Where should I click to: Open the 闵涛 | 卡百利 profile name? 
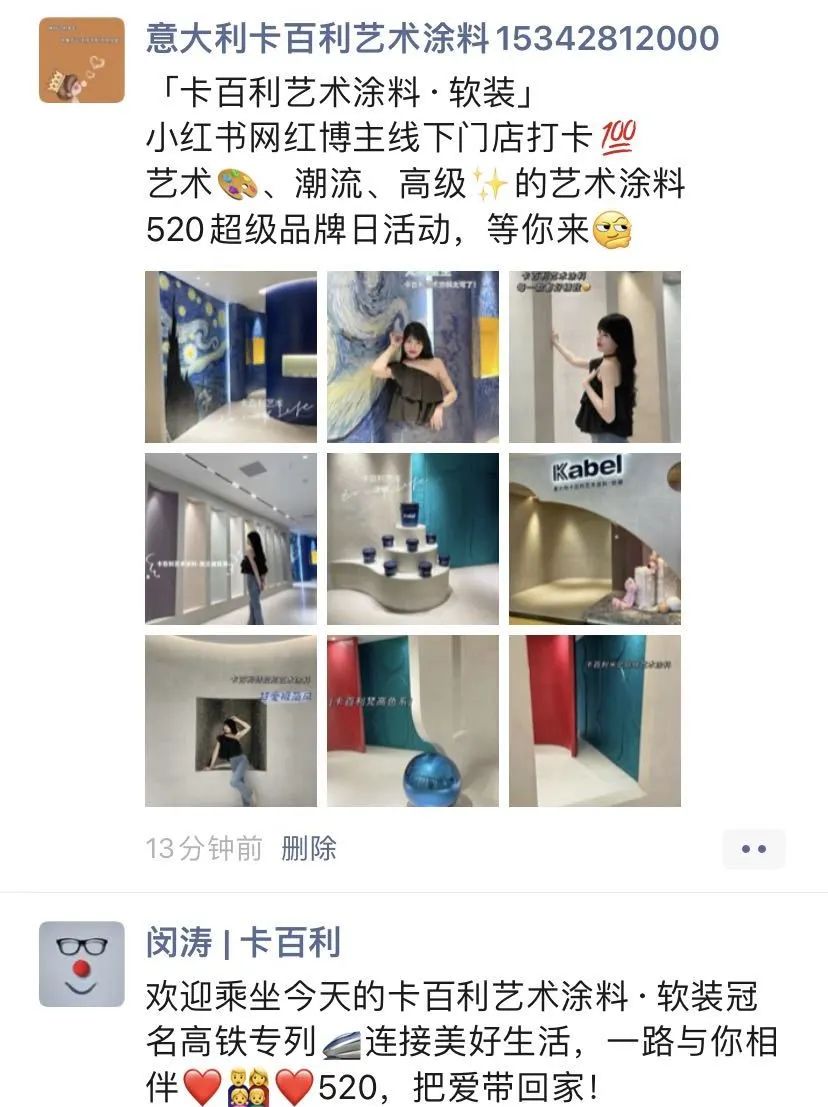tap(243, 942)
